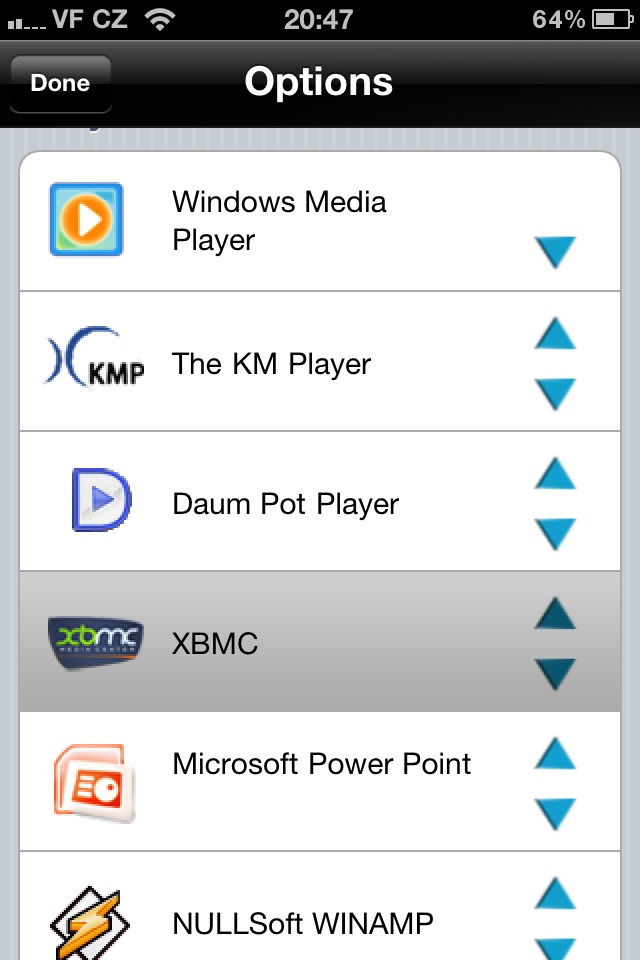
Task: Move The KM Player down
Action: click(555, 393)
